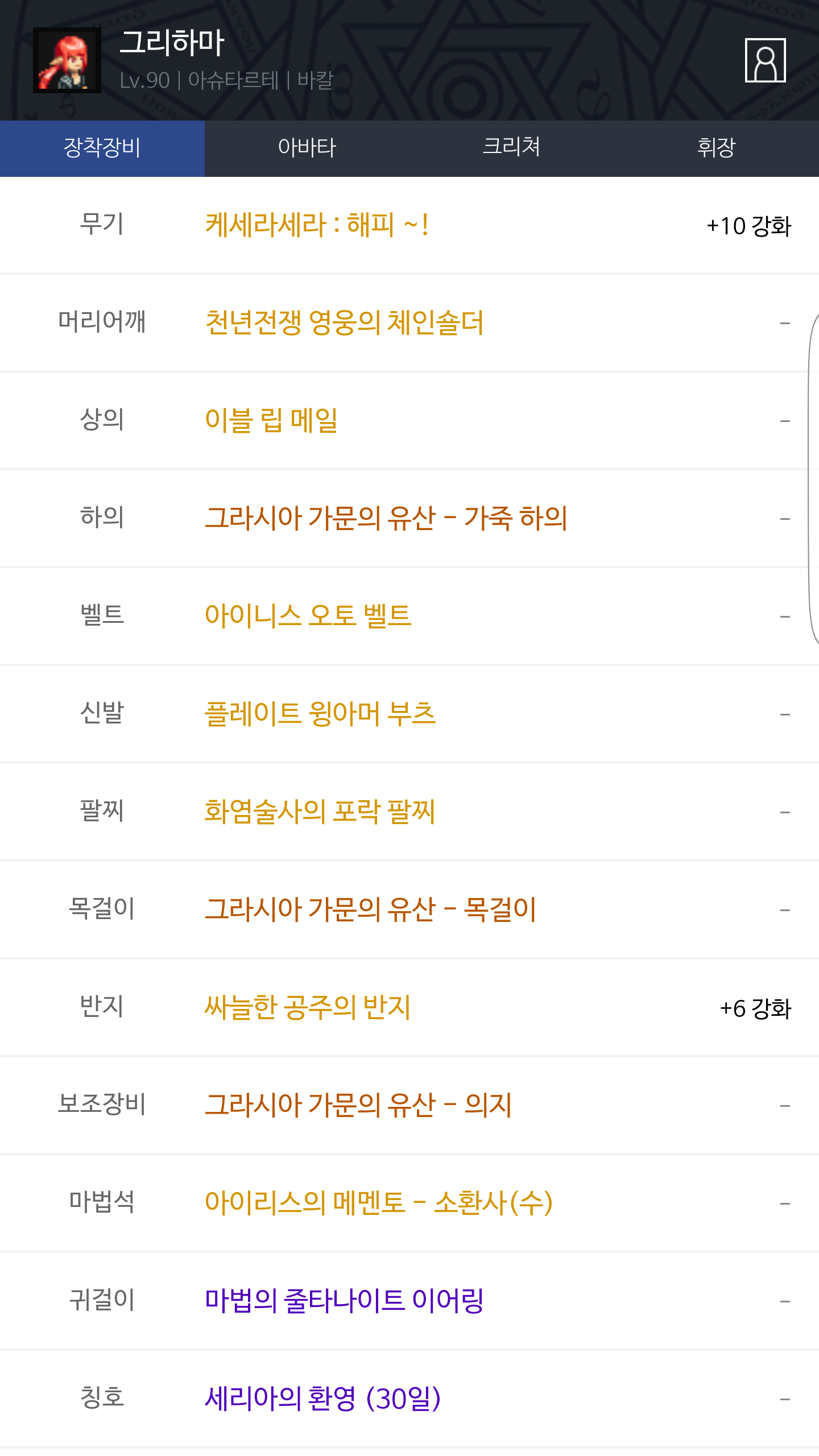Open the 싸늘한 공주의 반지 ring
Viewport: 819px width, 1456px height.
click(307, 1007)
